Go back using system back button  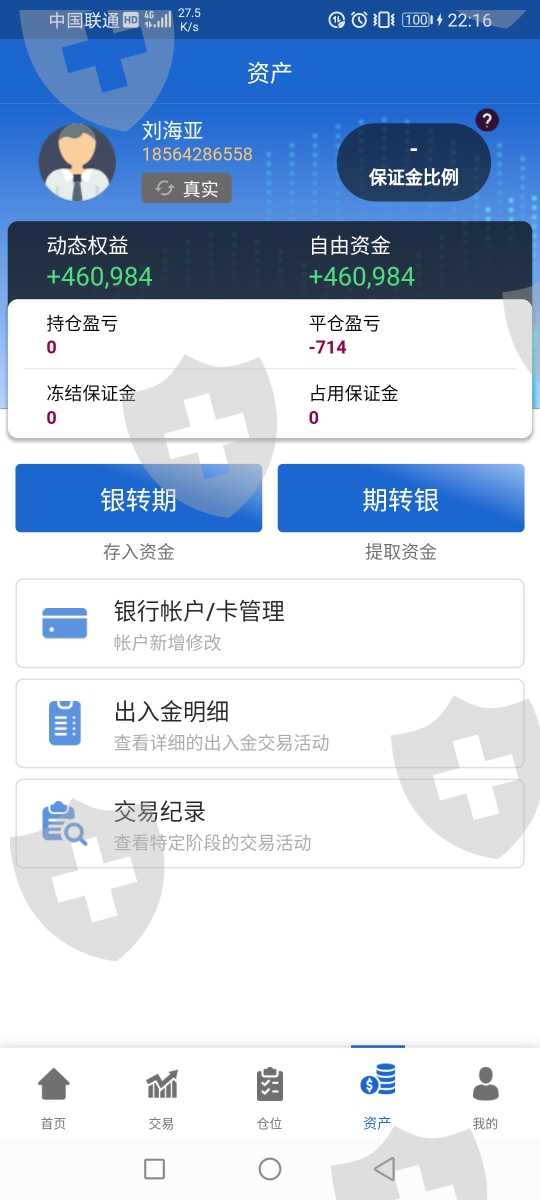pyautogui.click(x=384, y=1168)
